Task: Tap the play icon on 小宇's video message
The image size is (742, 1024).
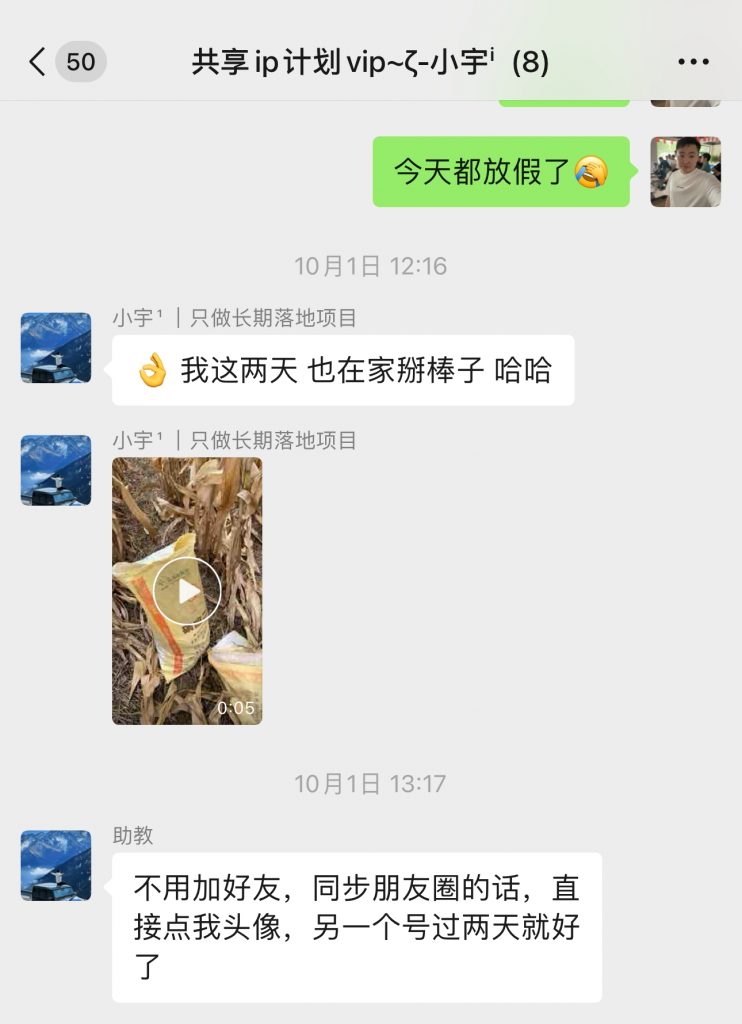Action: (x=187, y=589)
